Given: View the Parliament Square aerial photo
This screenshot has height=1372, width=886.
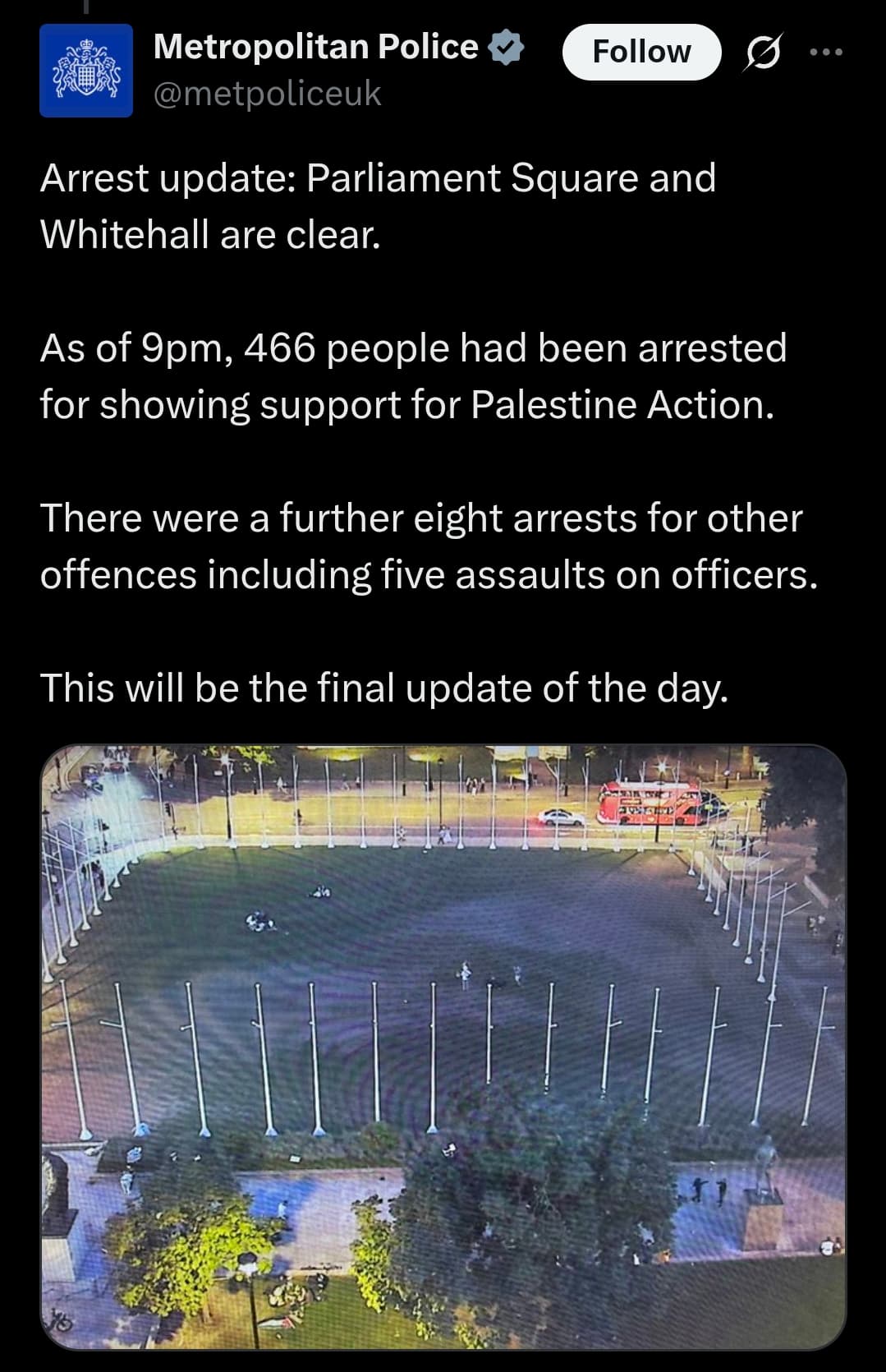Looking at the screenshot, I should tap(443, 1046).
